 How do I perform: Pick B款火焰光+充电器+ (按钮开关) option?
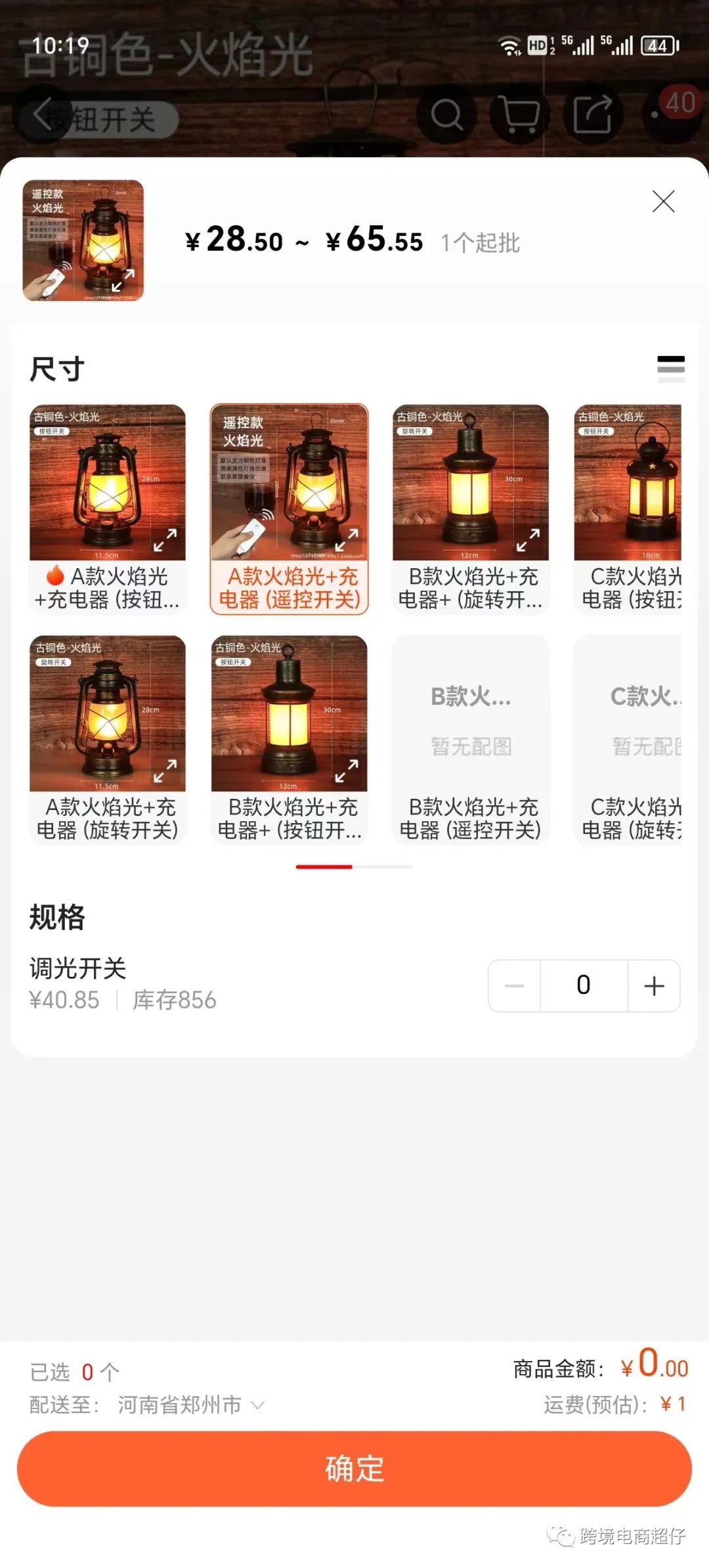[289, 740]
